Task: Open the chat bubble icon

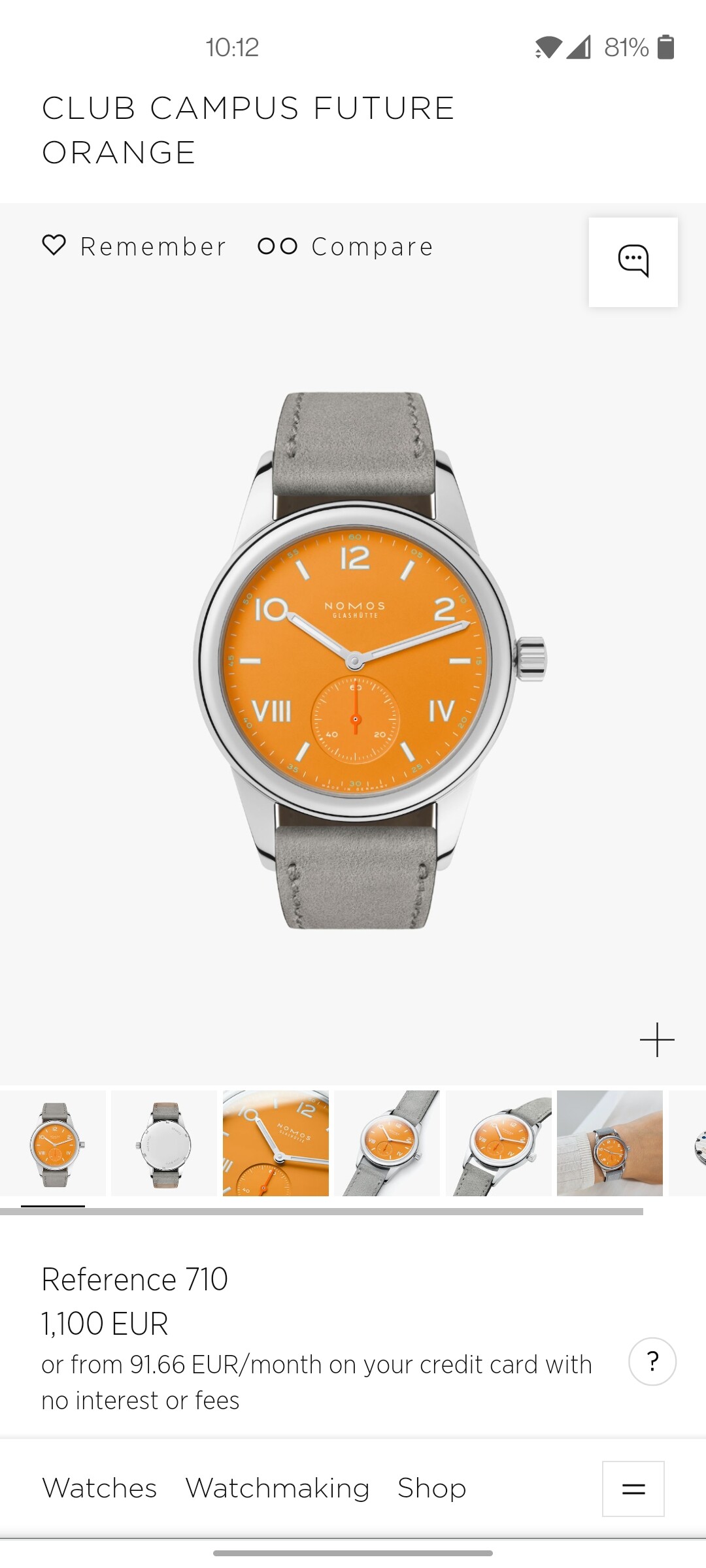Action: (633, 261)
